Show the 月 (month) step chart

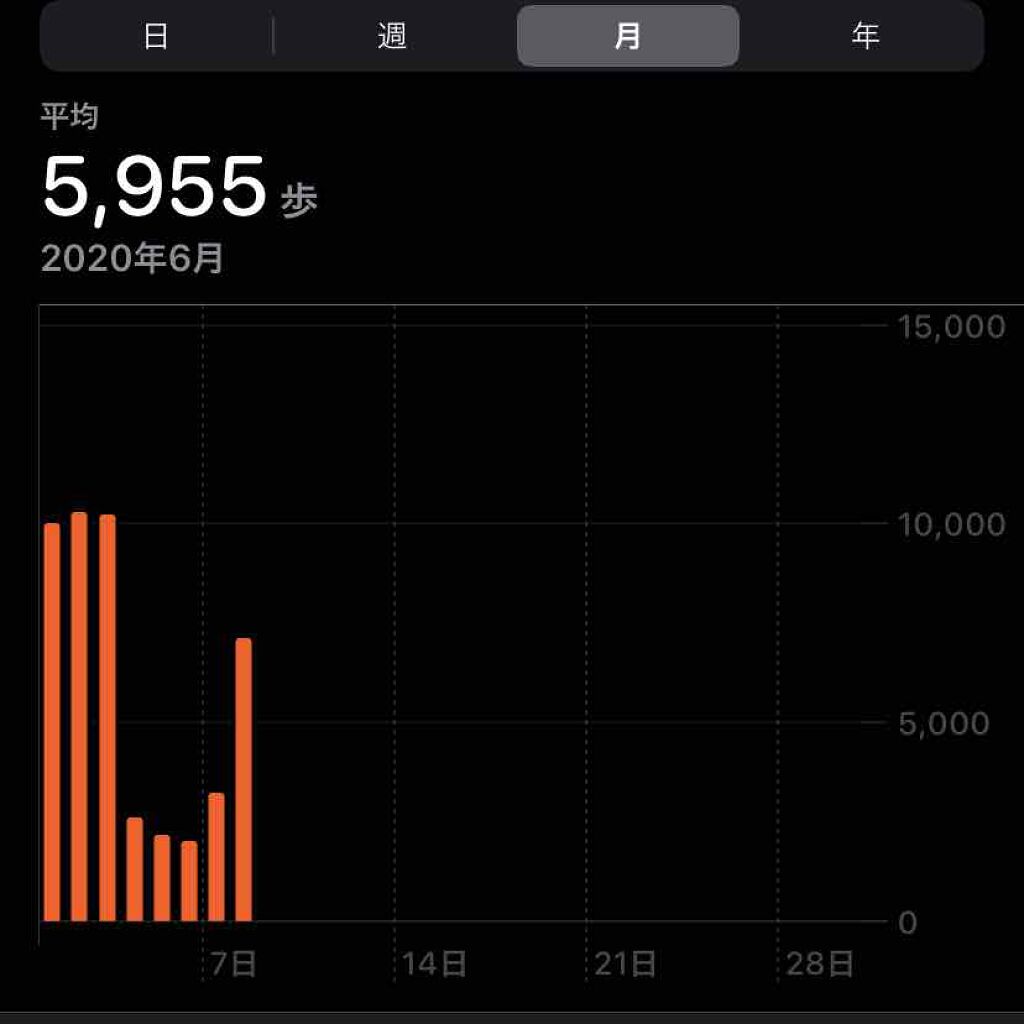point(628,36)
